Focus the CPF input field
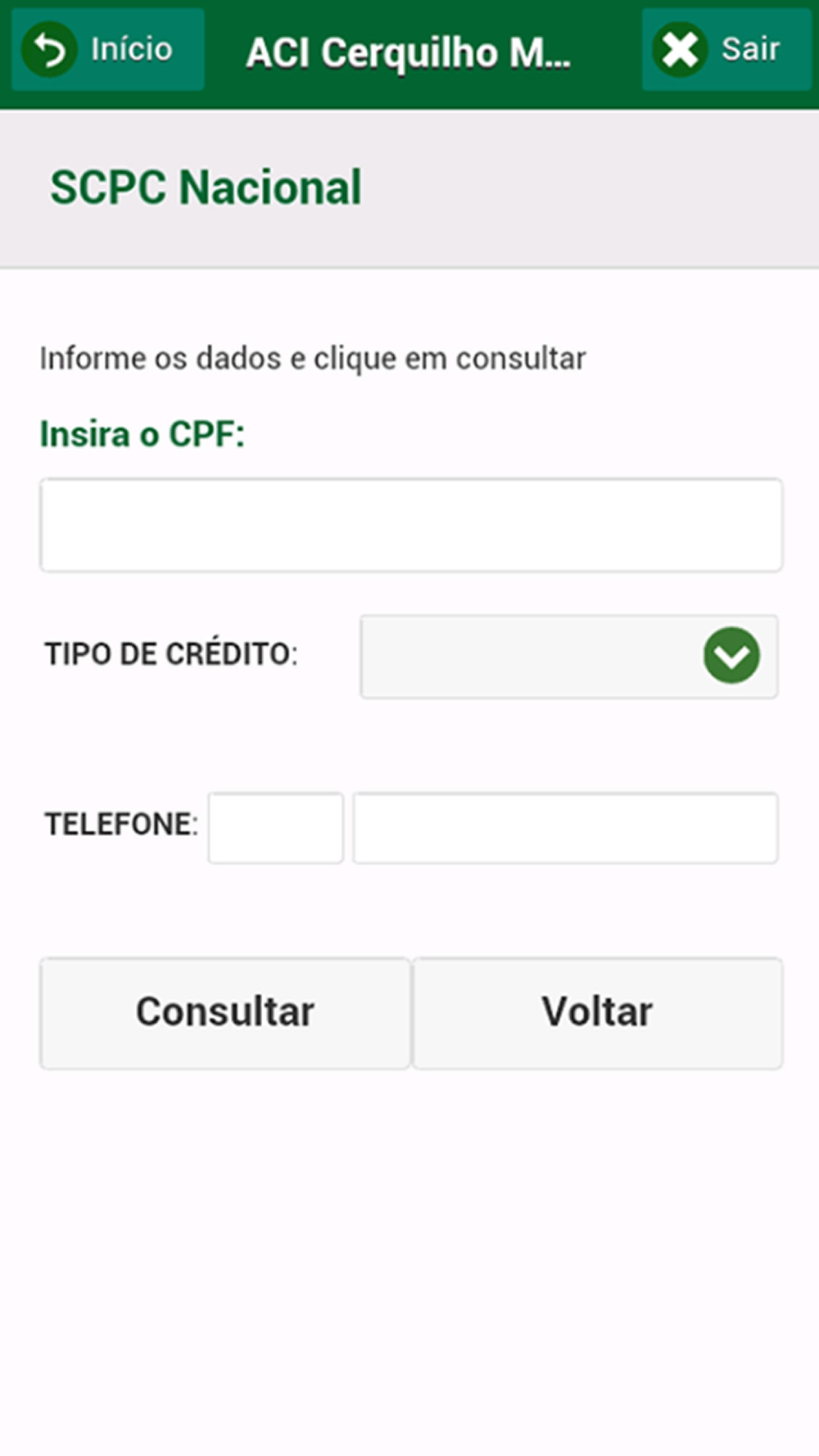 click(x=411, y=525)
